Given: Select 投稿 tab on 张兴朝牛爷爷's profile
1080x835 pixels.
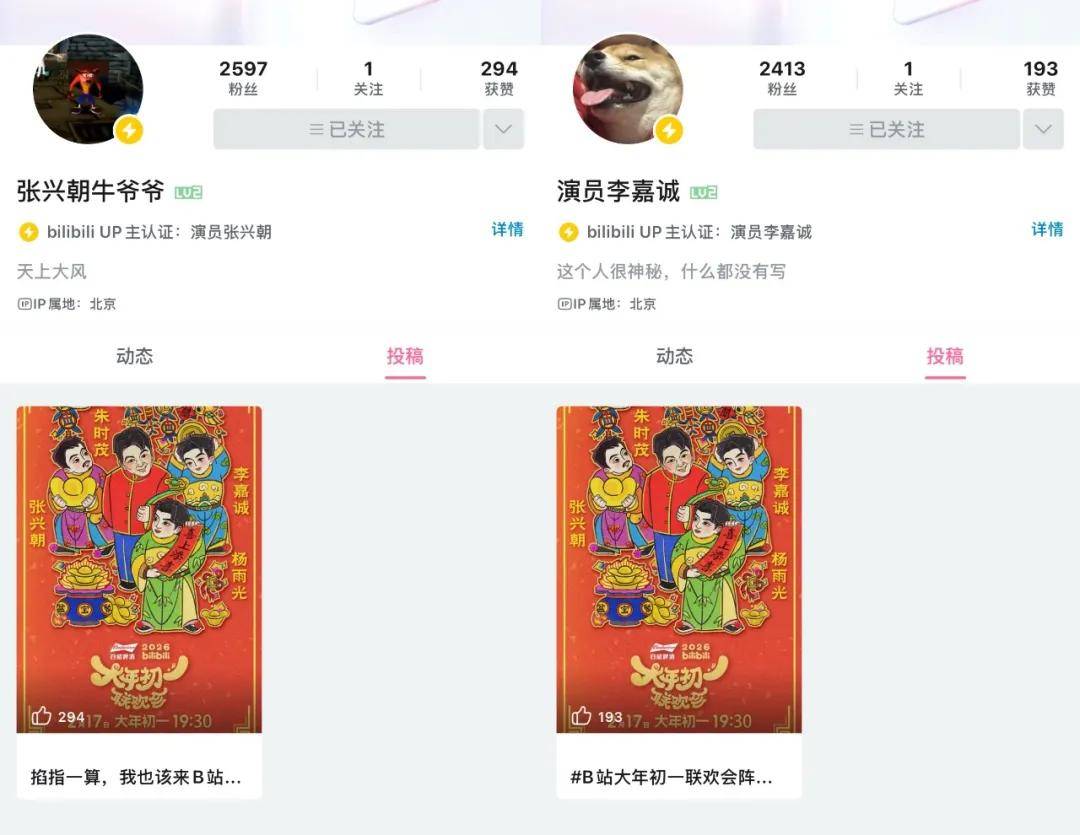Looking at the screenshot, I should coord(405,356).
